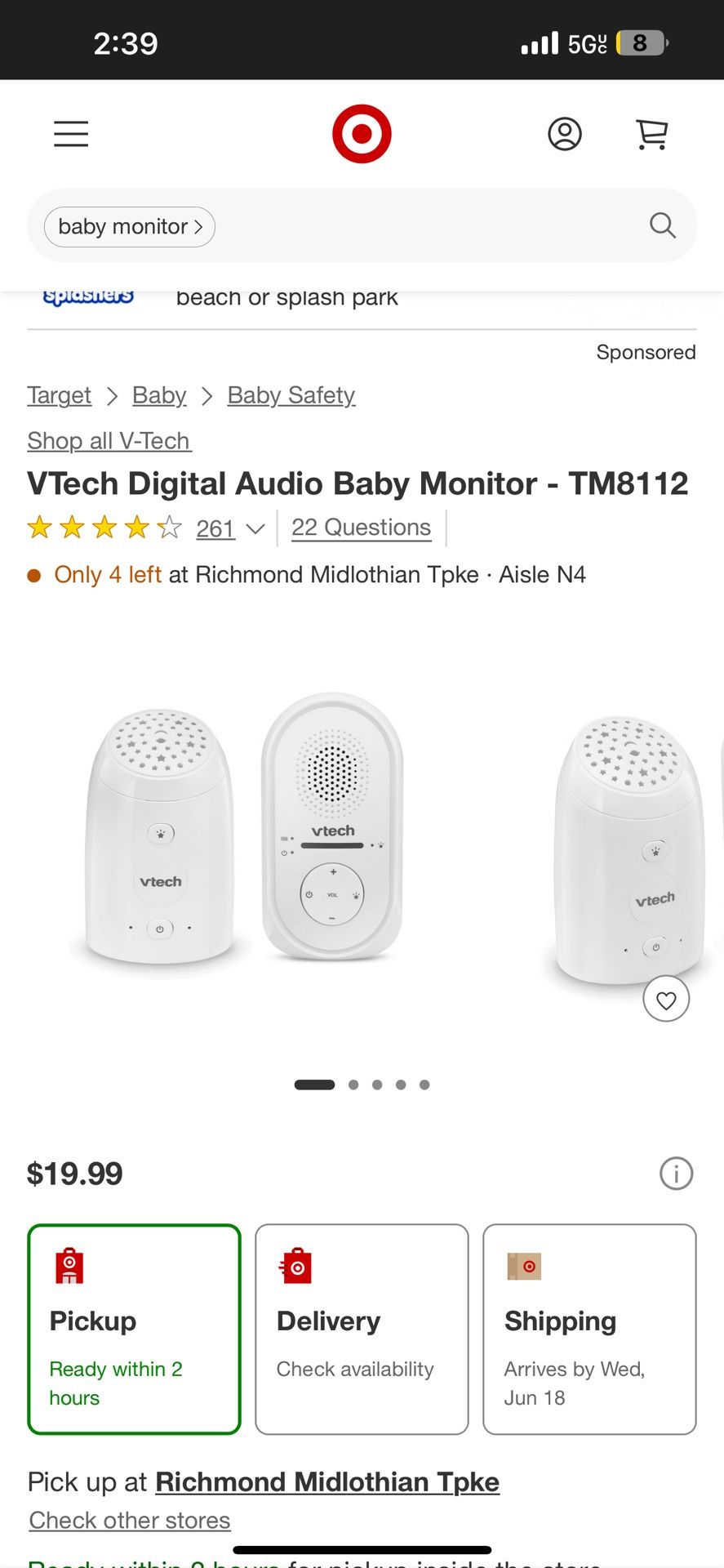
Task: Favorite the product with the heart icon
Action: [x=666, y=999]
